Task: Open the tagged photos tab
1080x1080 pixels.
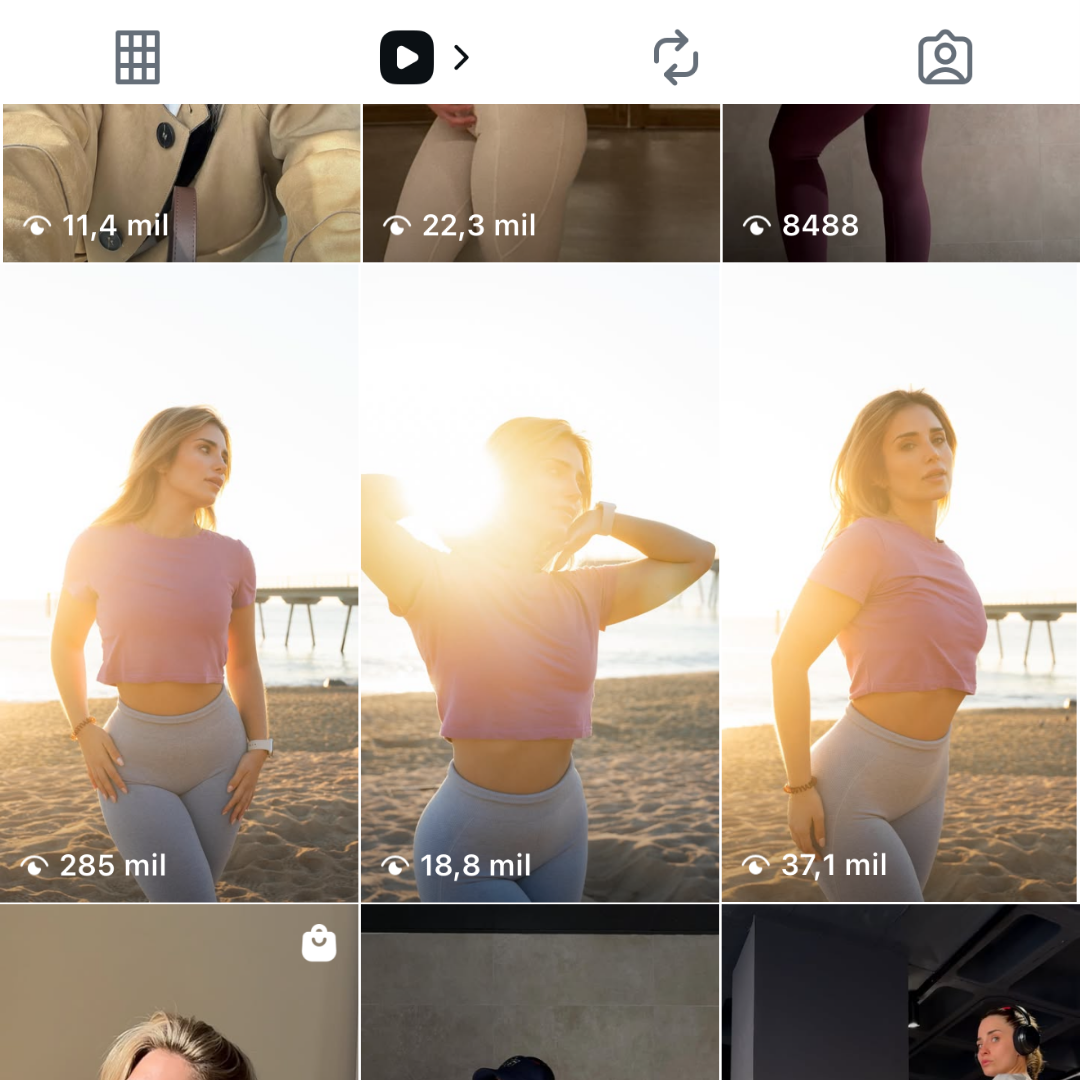Action: point(944,58)
